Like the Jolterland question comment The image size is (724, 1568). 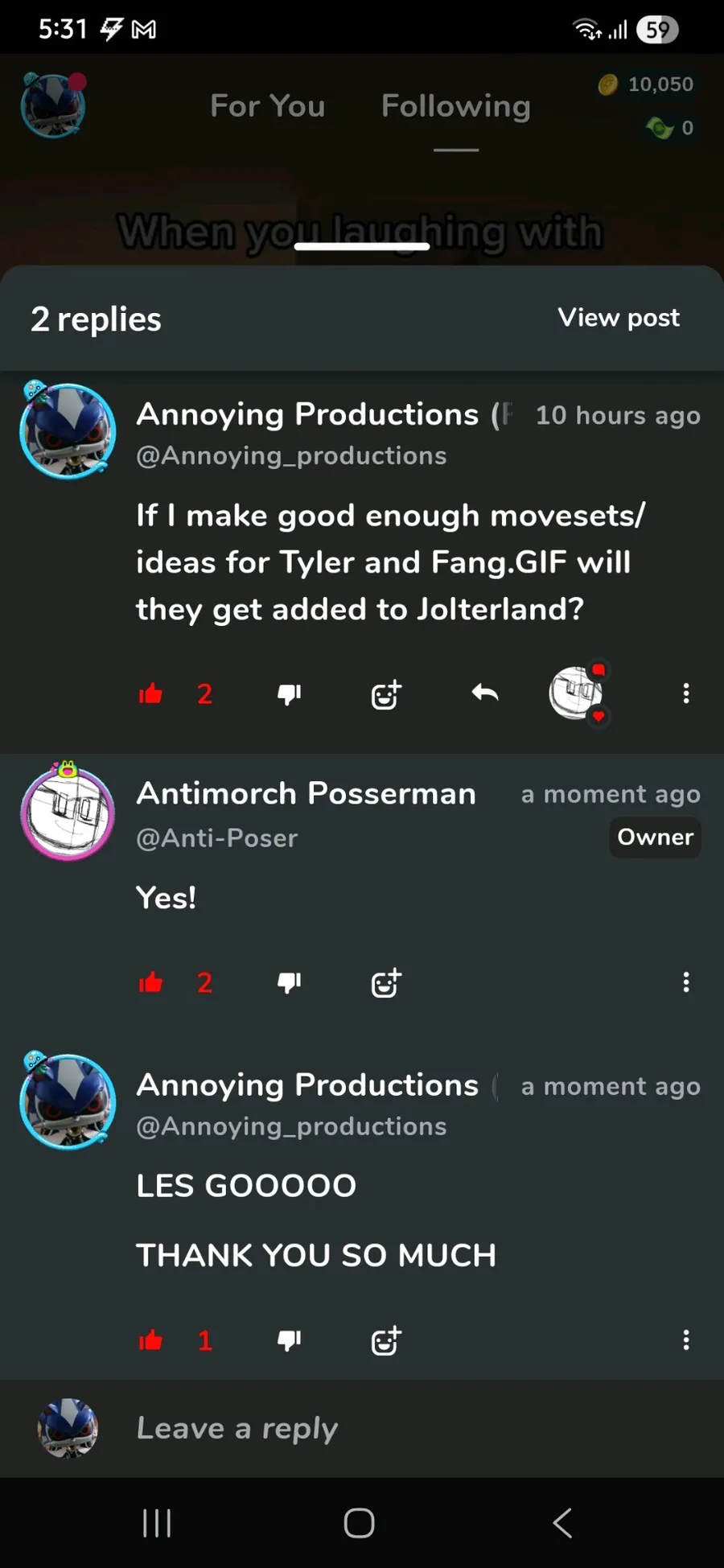click(150, 693)
